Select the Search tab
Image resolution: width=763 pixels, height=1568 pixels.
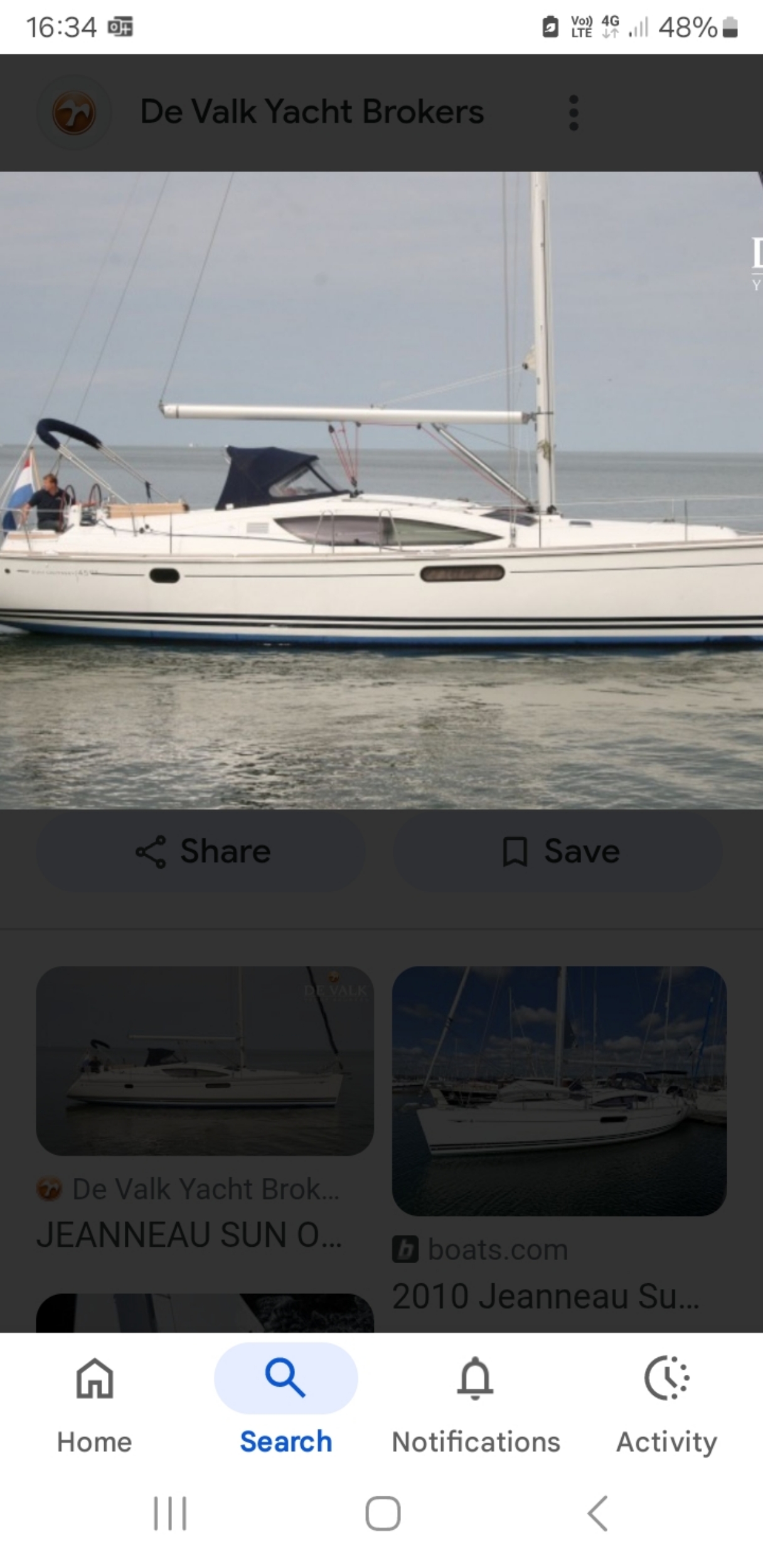coord(285,1404)
